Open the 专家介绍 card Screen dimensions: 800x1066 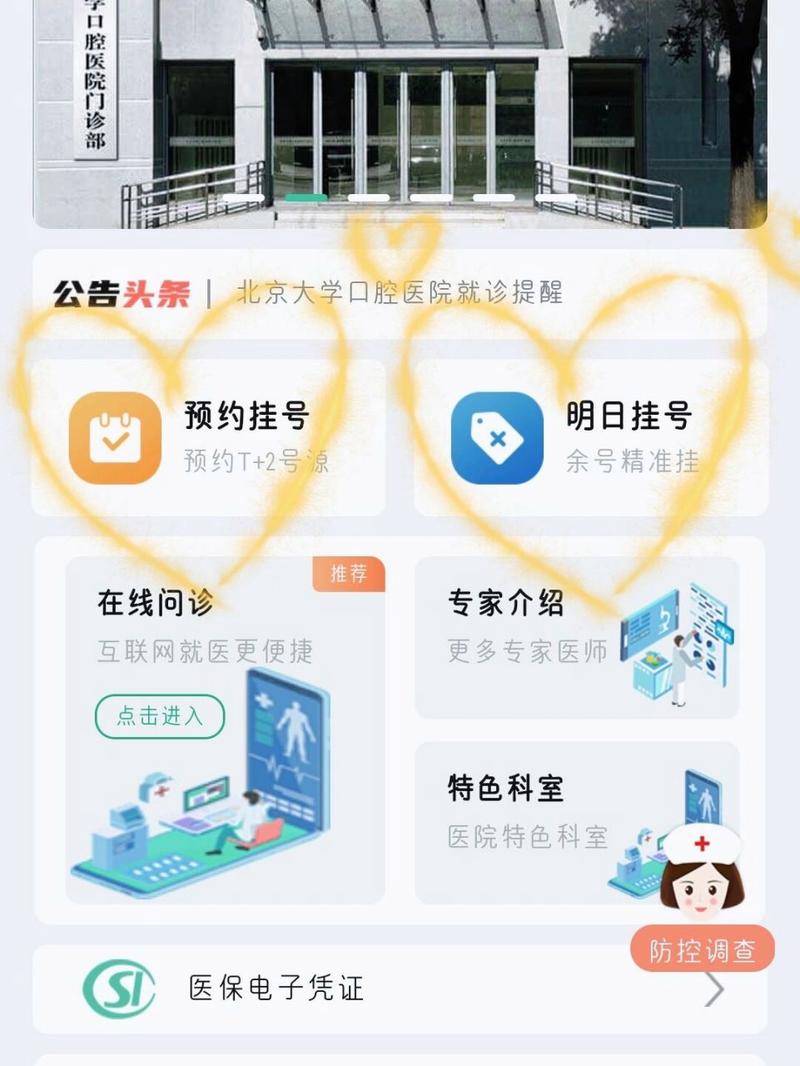tap(577, 637)
